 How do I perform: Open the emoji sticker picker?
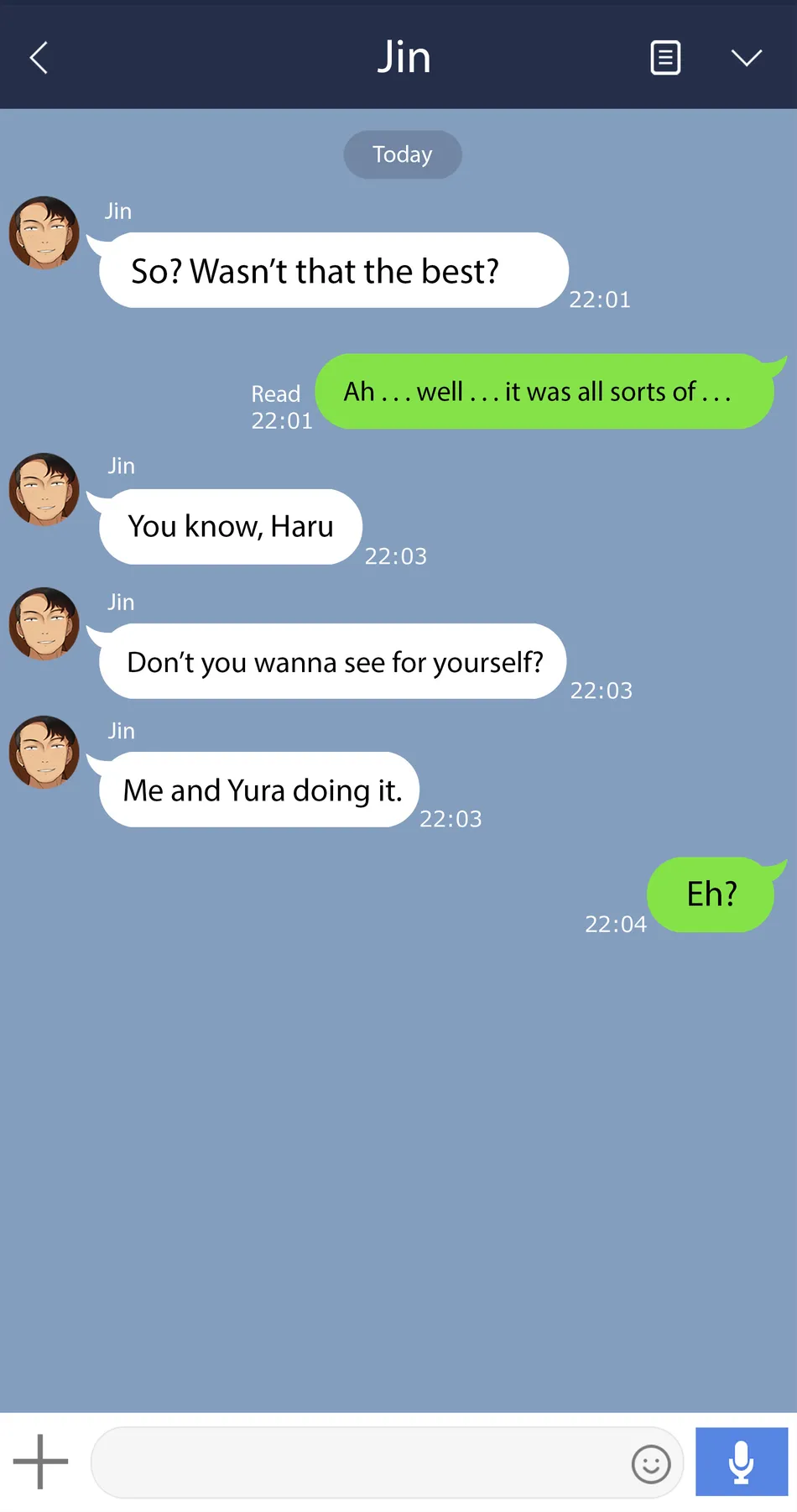[x=650, y=1464]
